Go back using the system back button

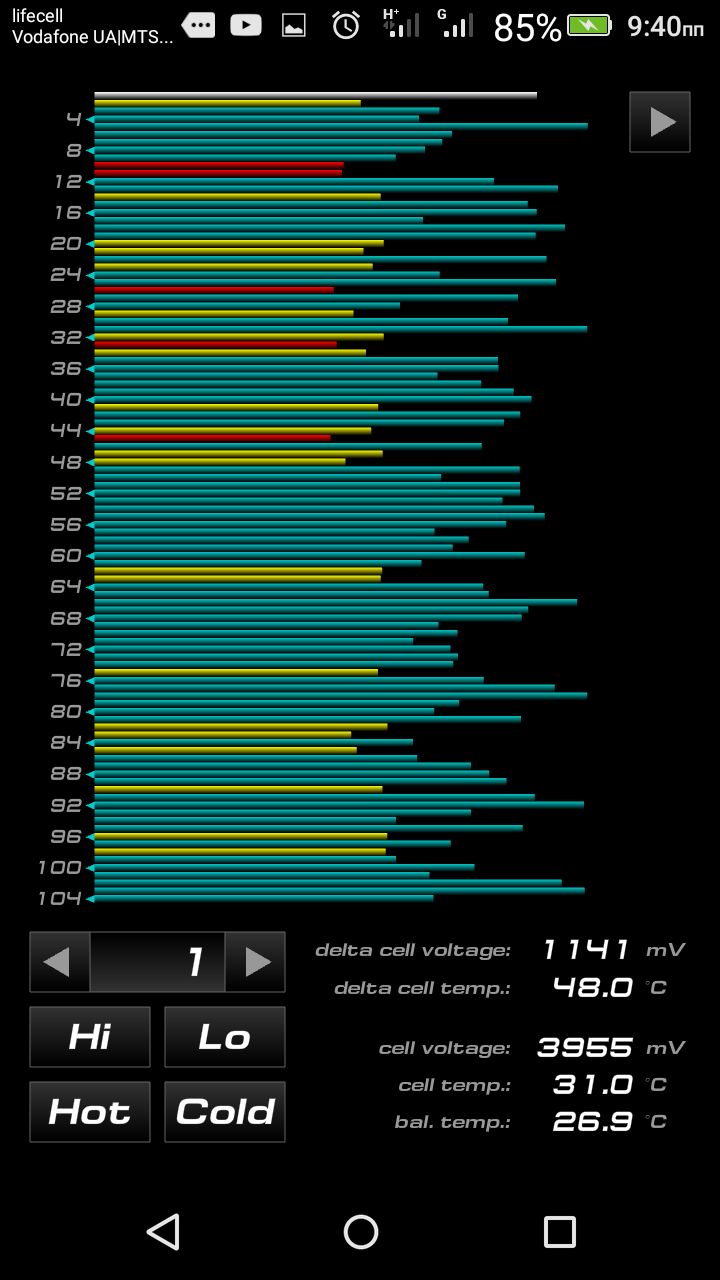click(x=162, y=1232)
